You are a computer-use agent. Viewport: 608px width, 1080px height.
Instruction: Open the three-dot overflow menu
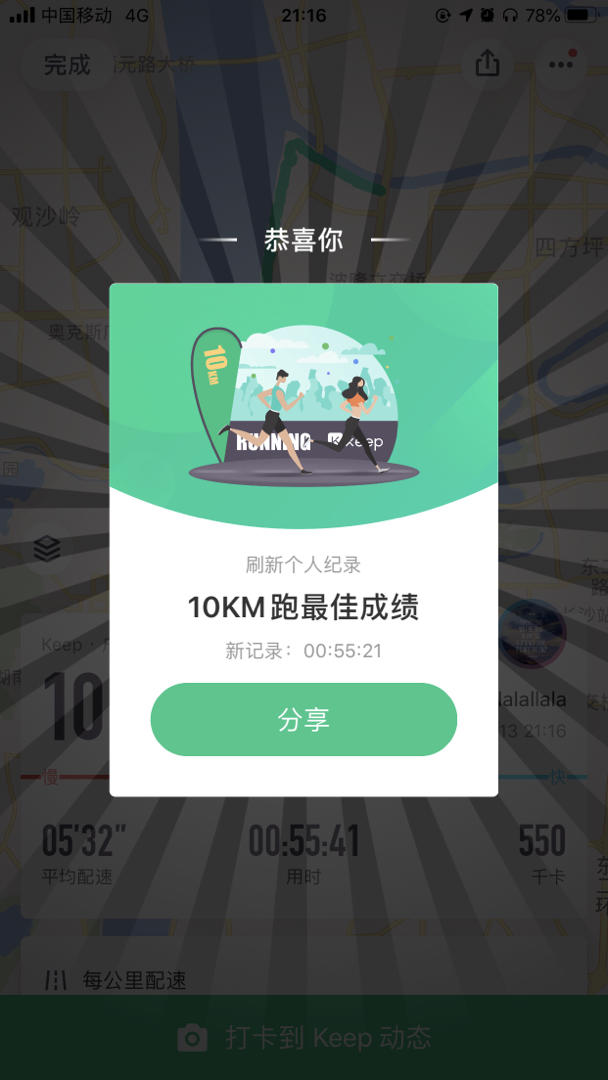point(560,64)
